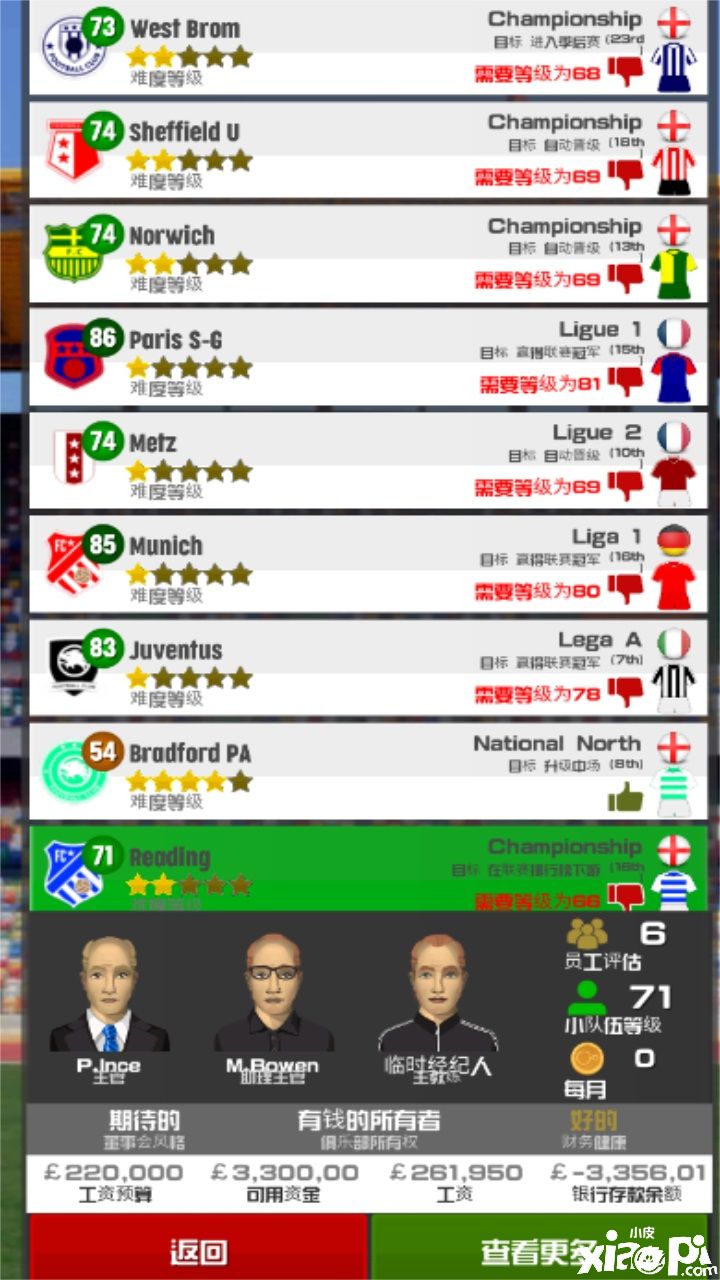Viewport: 720px width, 1280px height.
Task: Open the Metz club row
Action: pyautogui.click(x=366, y=460)
